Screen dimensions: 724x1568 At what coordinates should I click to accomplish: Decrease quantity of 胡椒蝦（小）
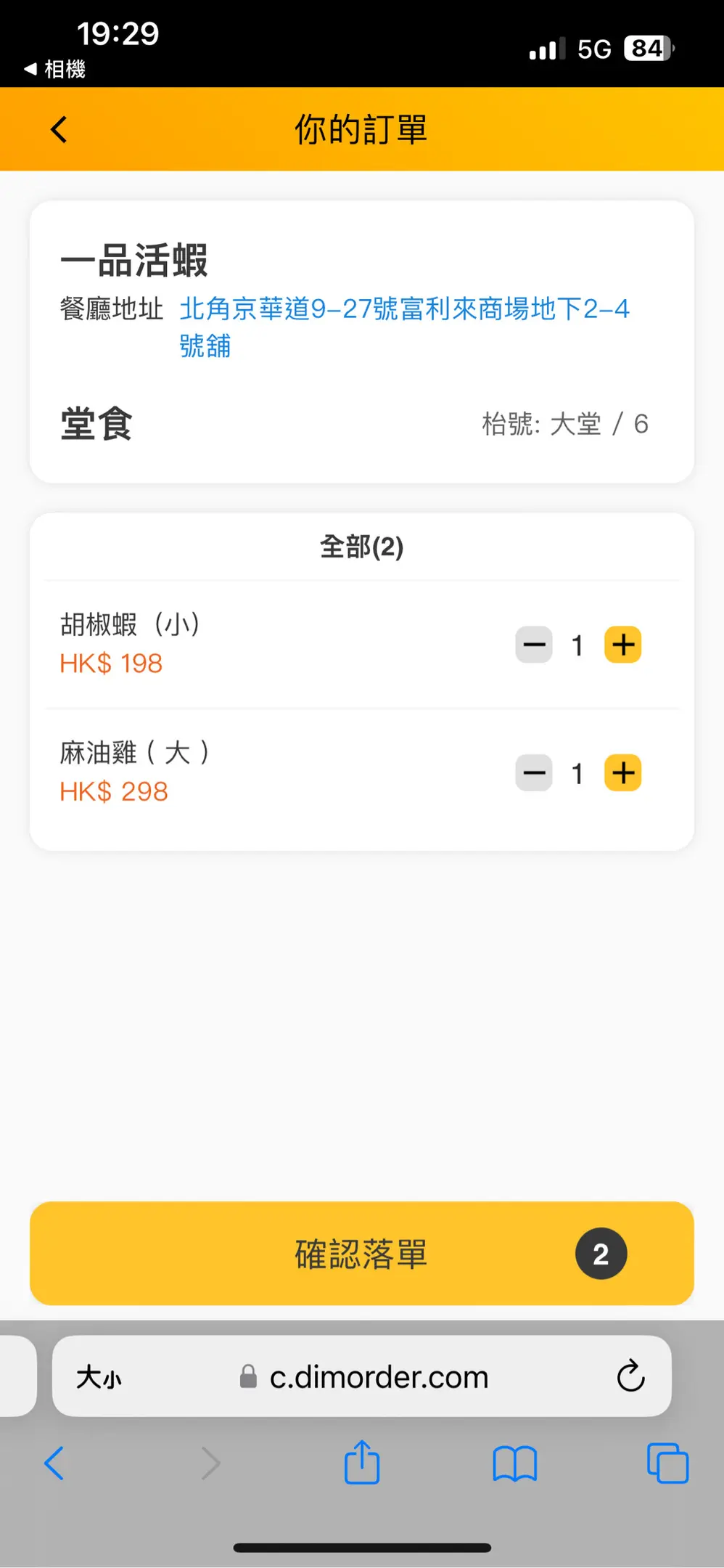(534, 645)
